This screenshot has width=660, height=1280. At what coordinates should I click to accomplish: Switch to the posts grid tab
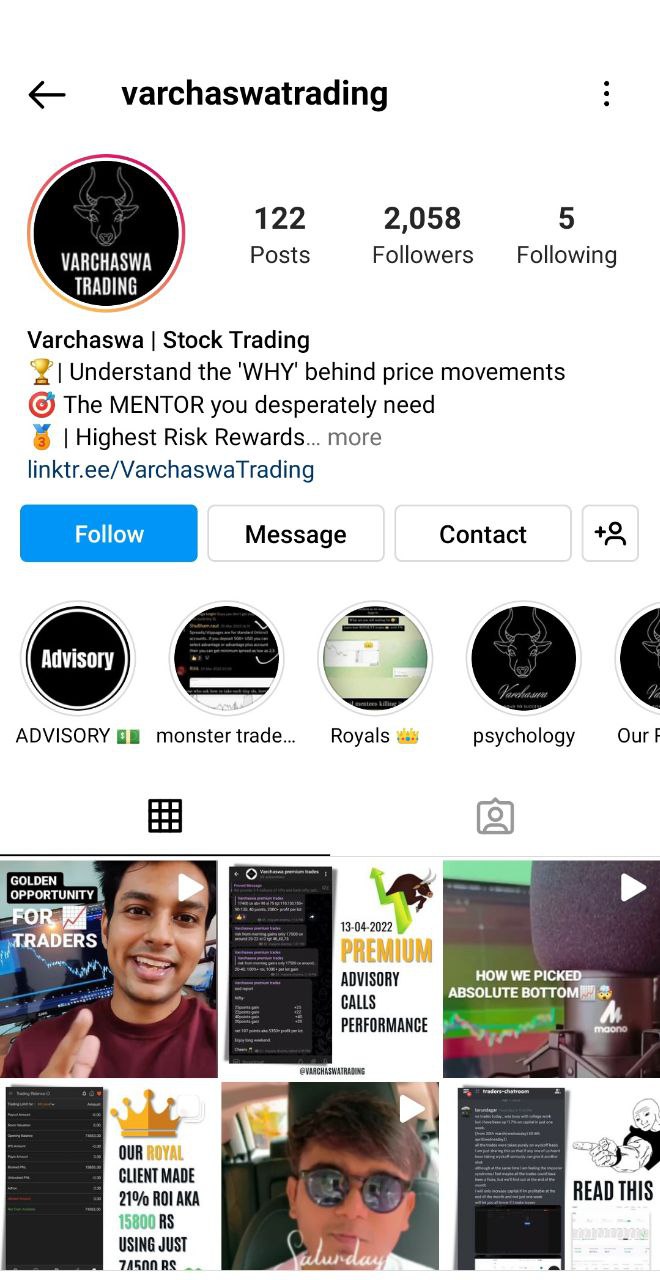coord(165,817)
